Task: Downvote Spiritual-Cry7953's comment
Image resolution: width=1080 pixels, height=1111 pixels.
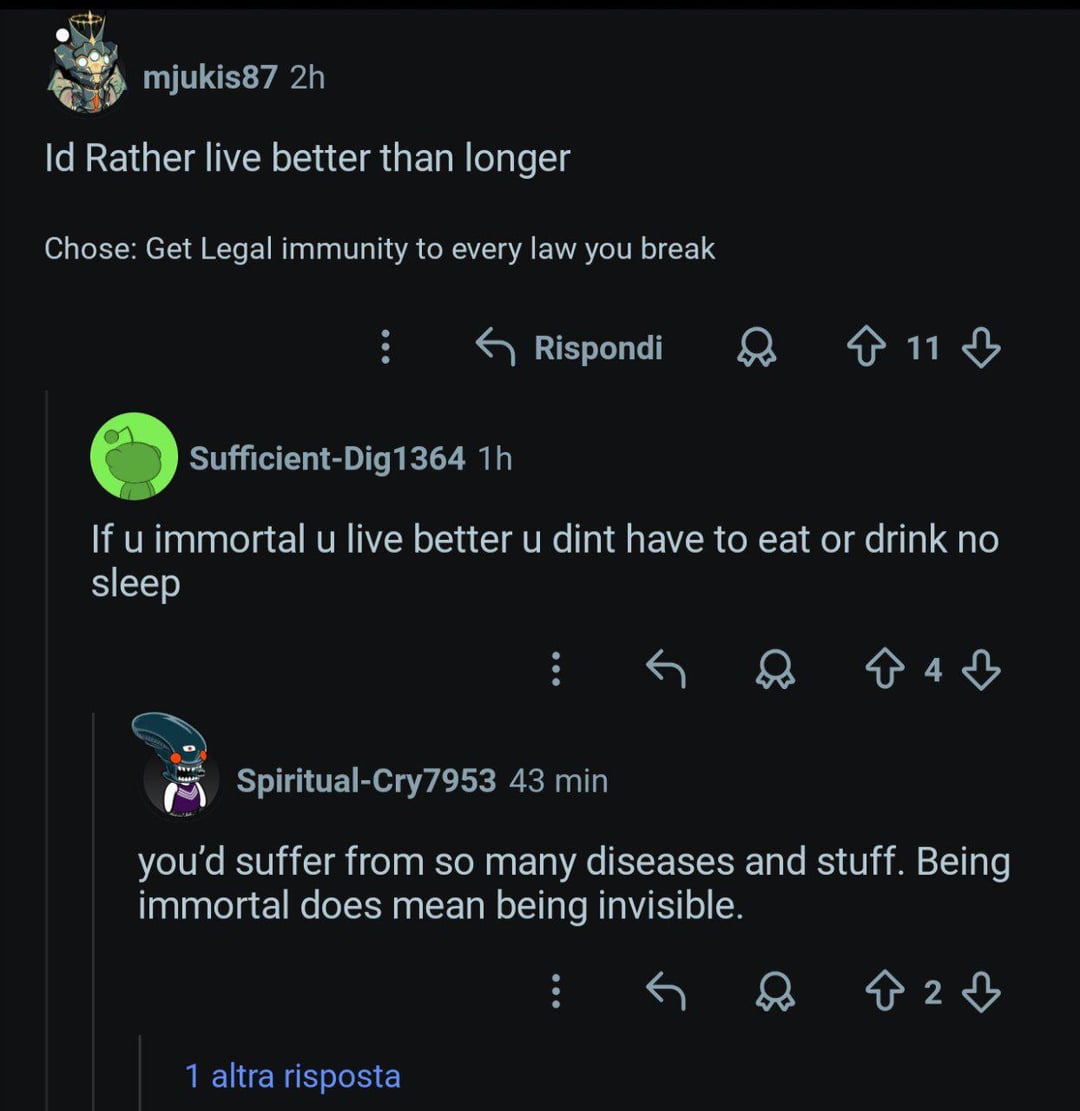Action: point(980,992)
